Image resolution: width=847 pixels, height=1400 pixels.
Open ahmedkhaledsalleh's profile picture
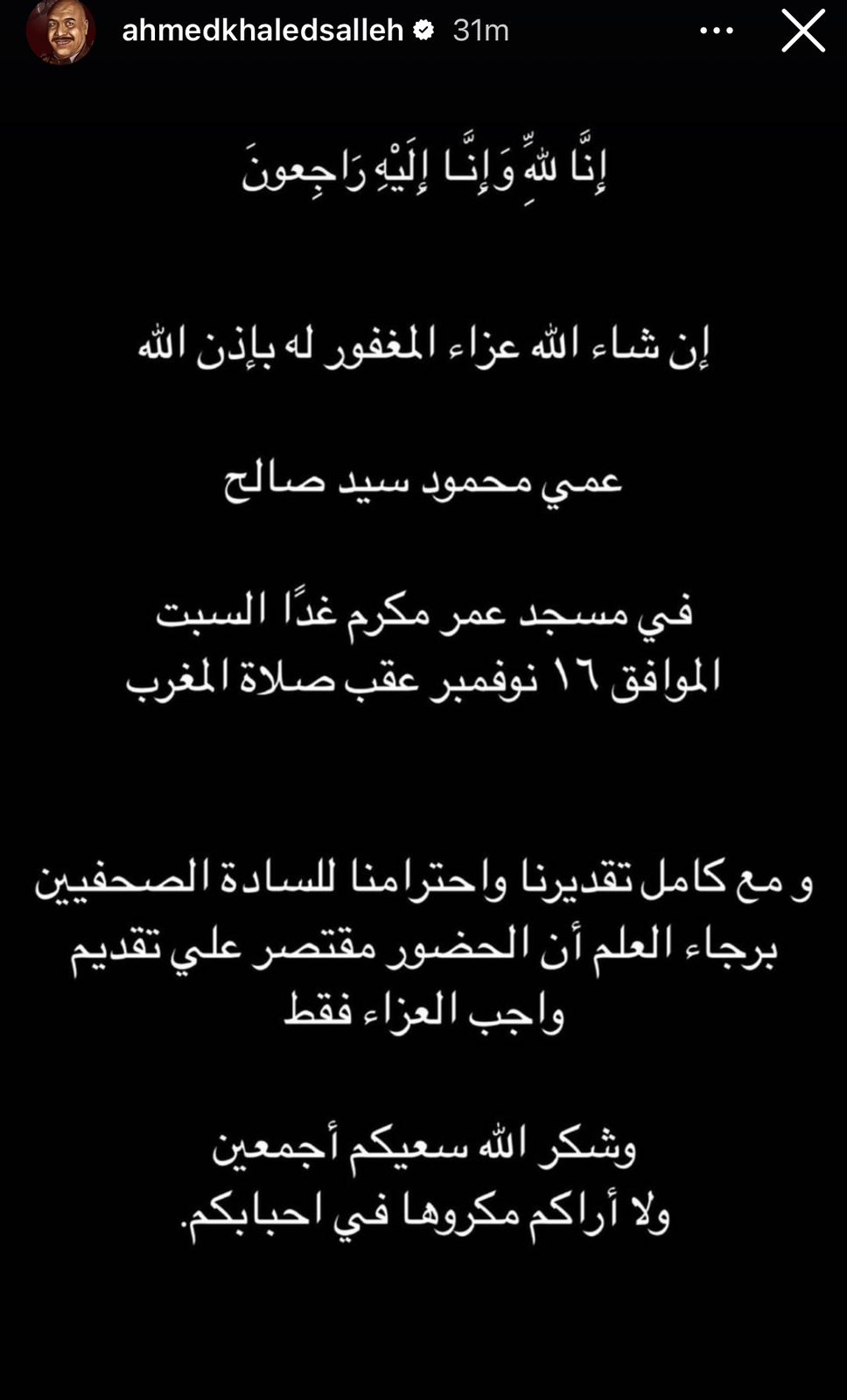click(60, 31)
